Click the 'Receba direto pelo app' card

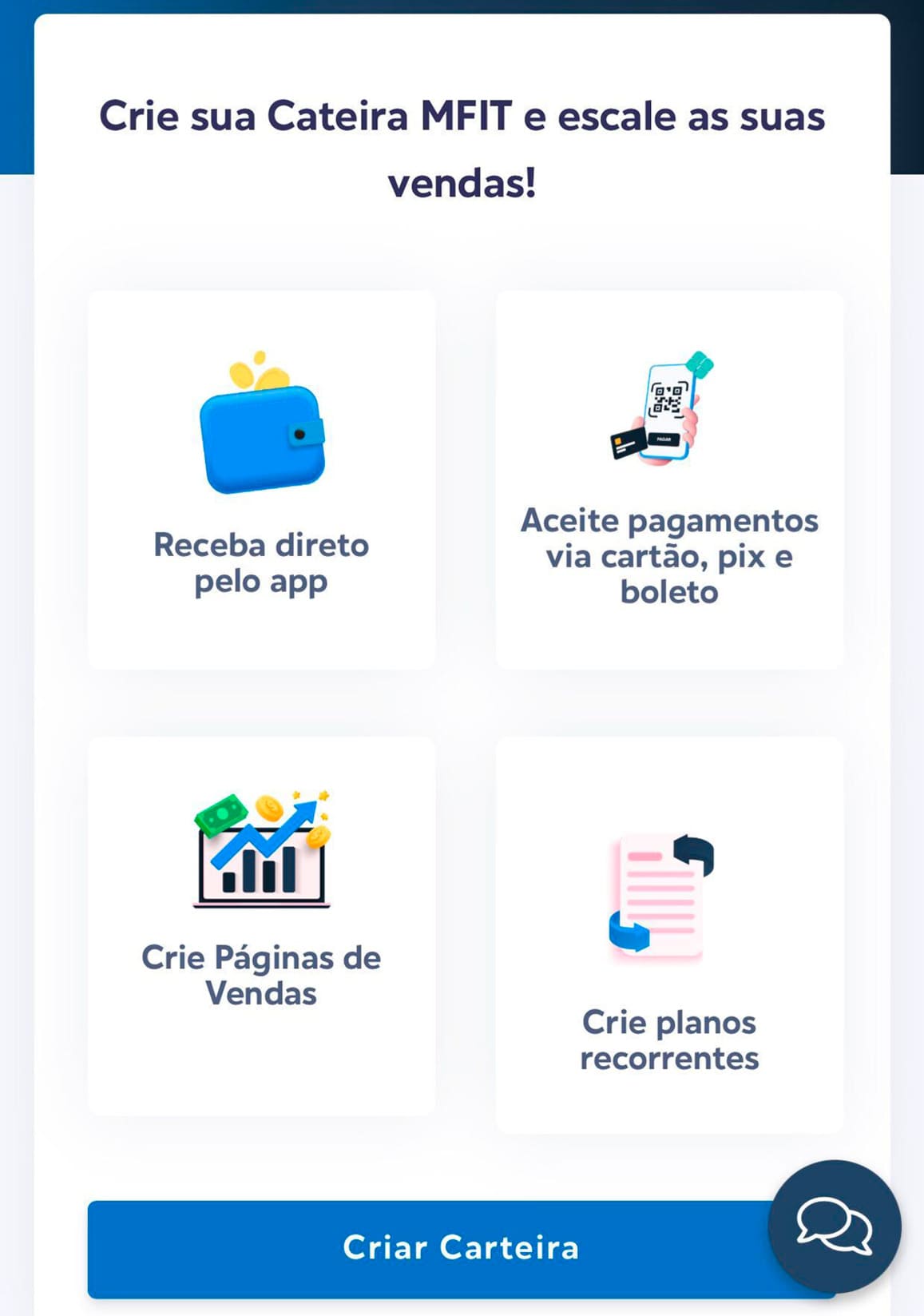tap(262, 479)
